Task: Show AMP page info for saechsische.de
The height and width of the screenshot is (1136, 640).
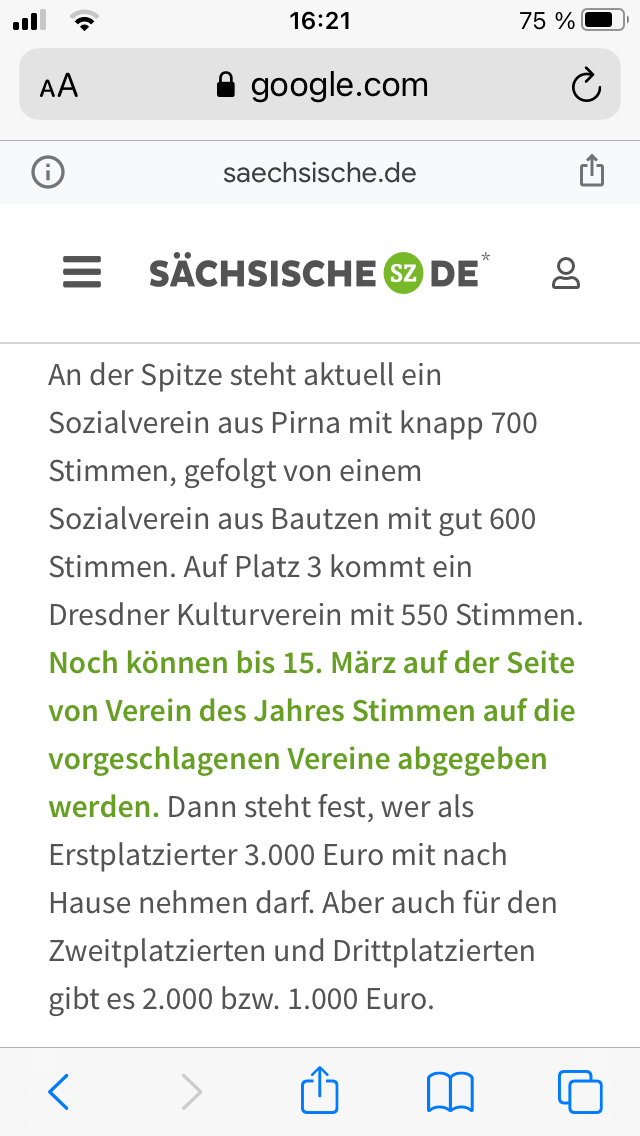Action: [47, 173]
